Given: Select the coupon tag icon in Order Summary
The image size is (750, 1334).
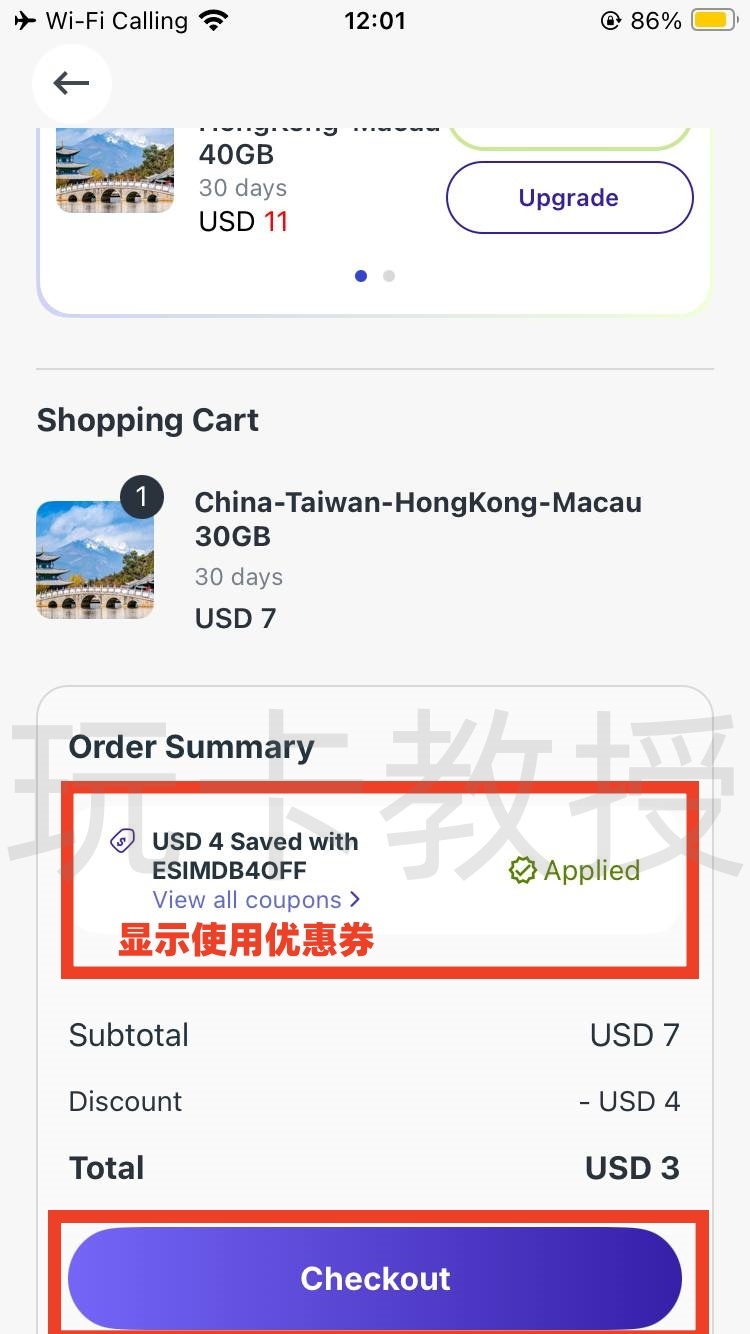Looking at the screenshot, I should pyautogui.click(x=121, y=843).
